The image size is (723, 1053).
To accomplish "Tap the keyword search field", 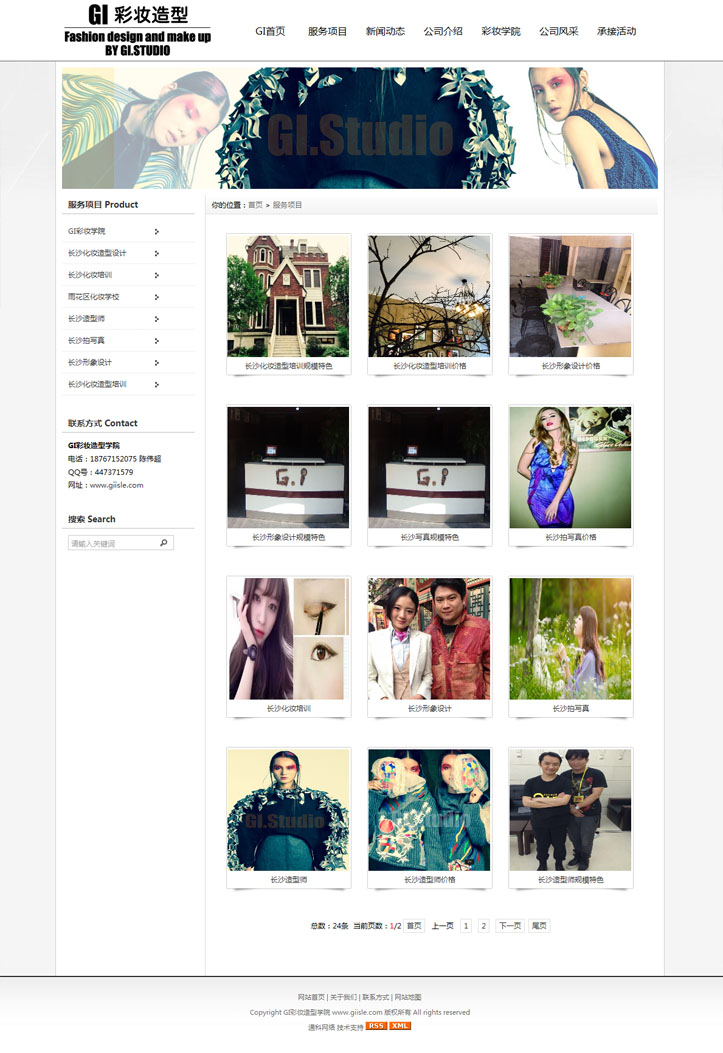I will (112, 543).
